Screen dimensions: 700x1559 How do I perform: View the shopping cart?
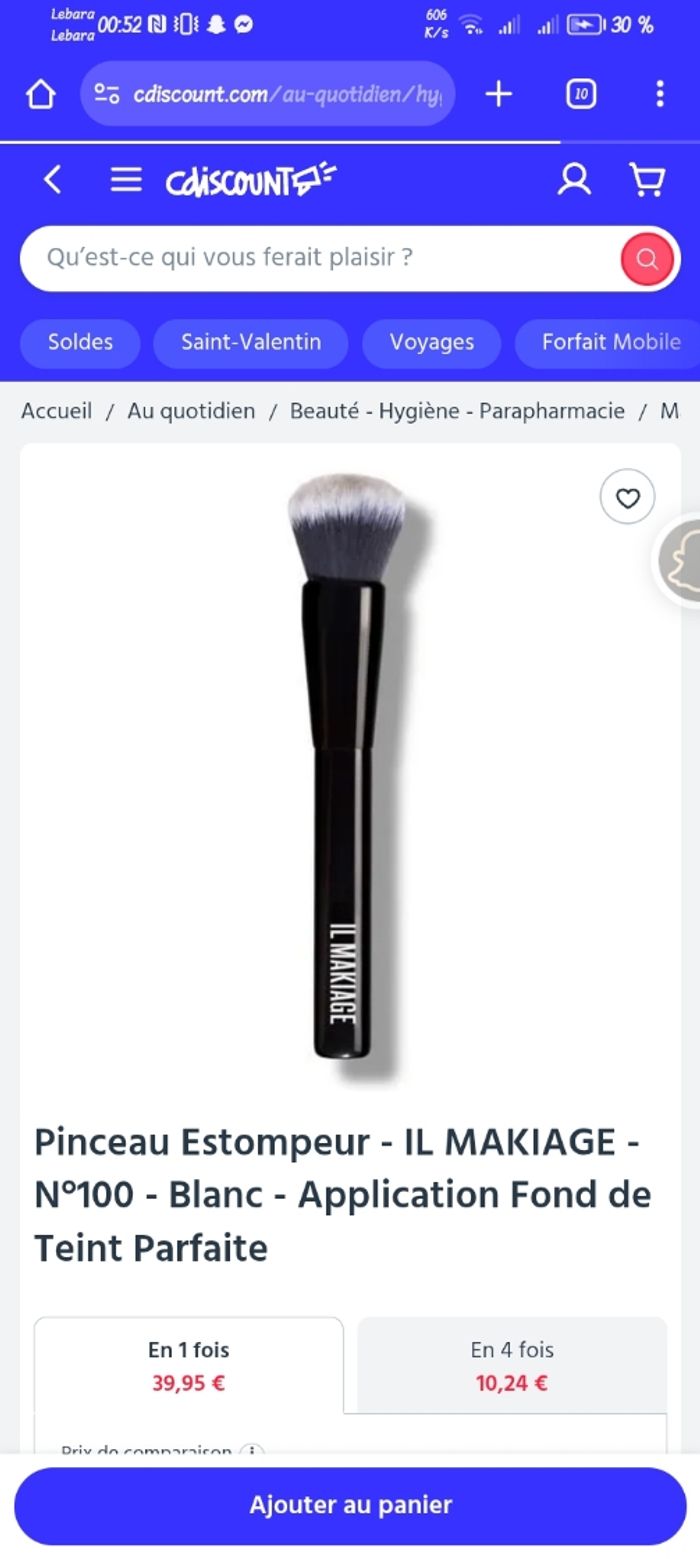click(x=647, y=180)
